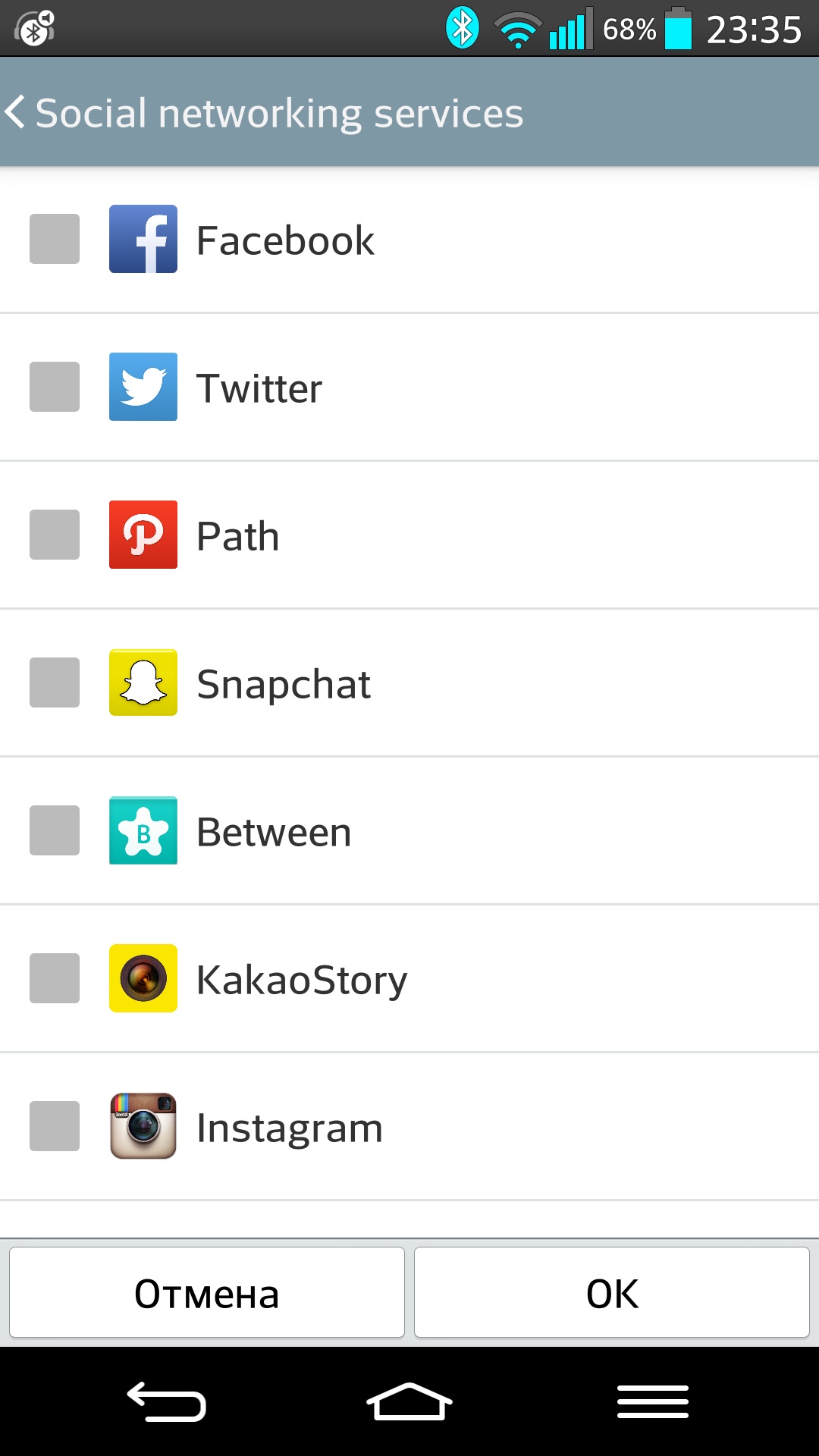Tap the Instagram checkbox
This screenshot has width=819, height=1456.
tap(55, 1126)
